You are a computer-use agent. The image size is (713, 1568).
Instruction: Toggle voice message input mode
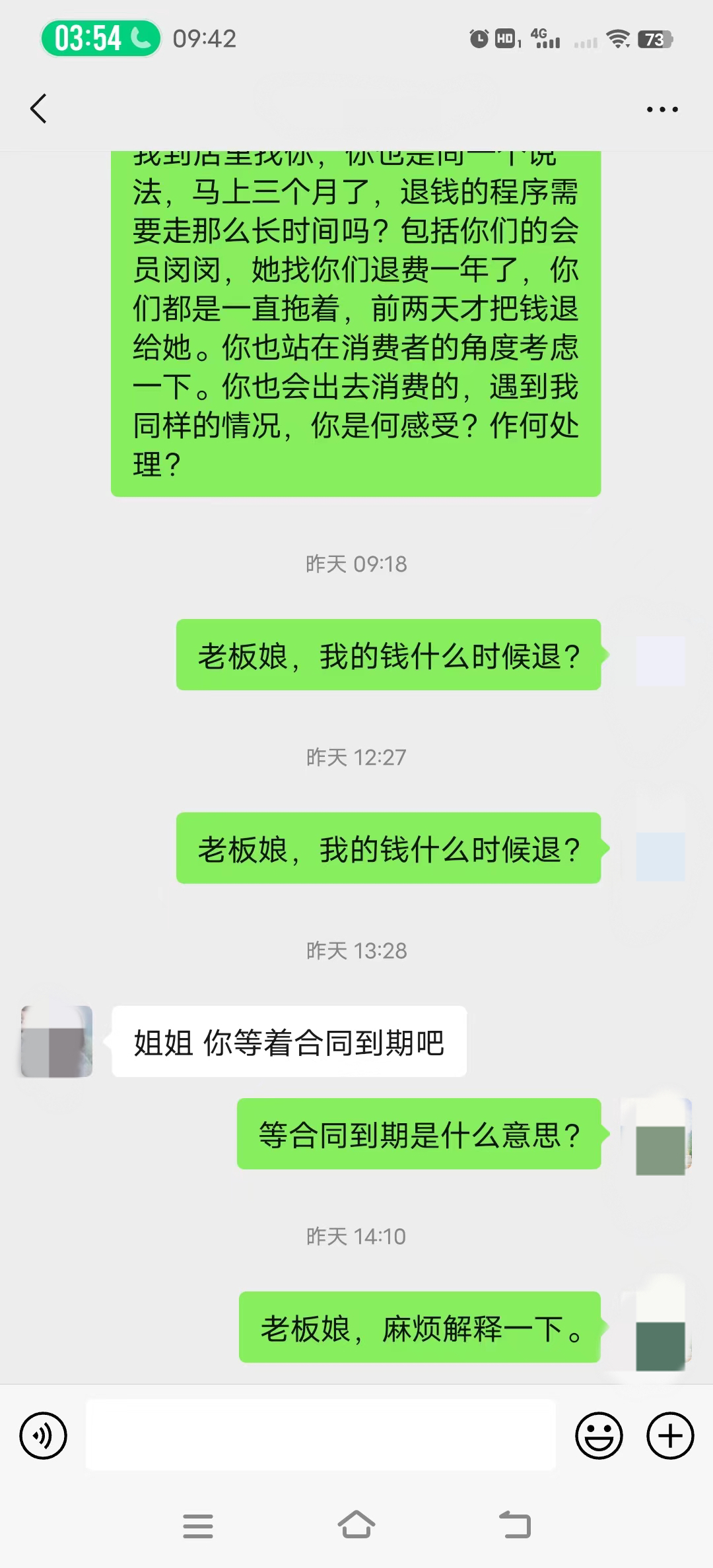44,1434
